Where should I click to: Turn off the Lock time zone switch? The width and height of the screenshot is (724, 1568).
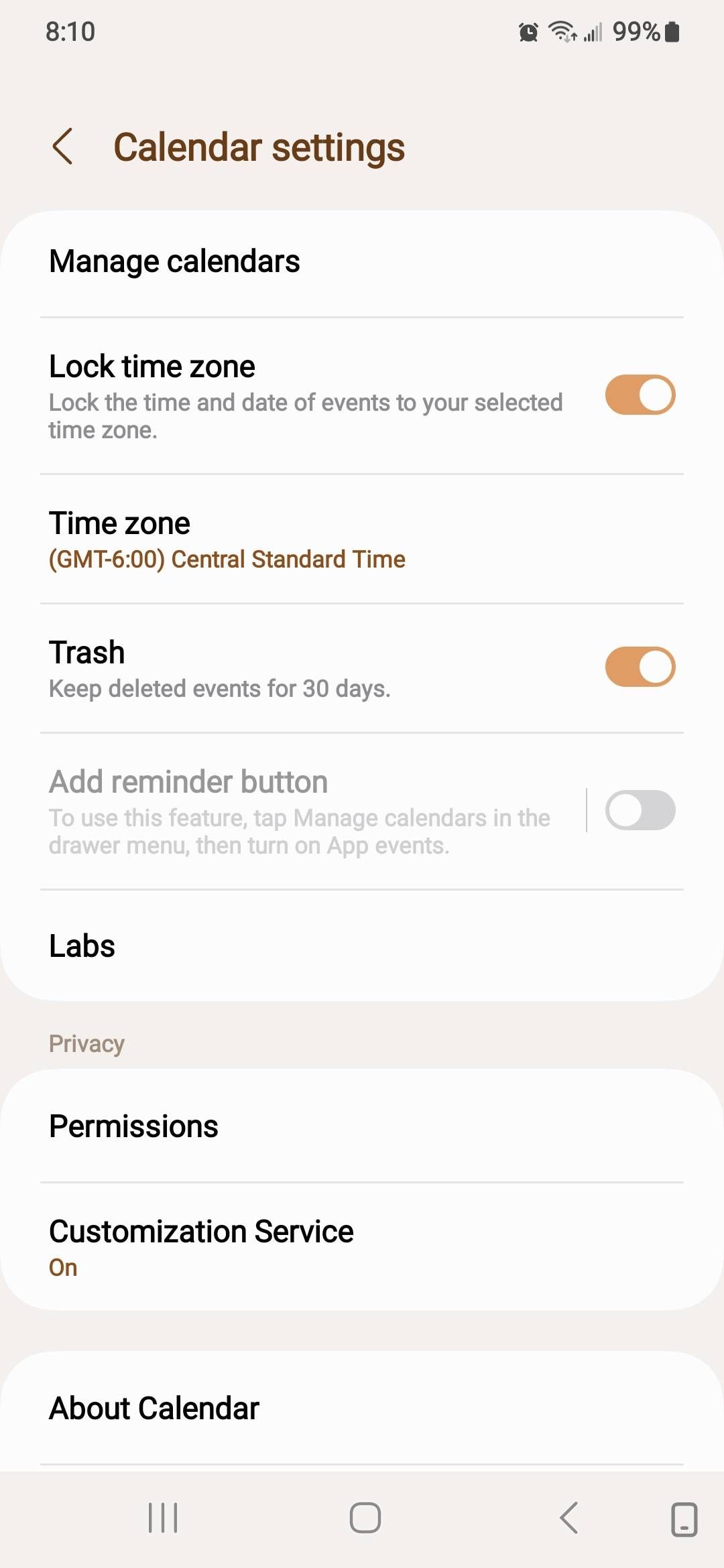click(640, 395)
